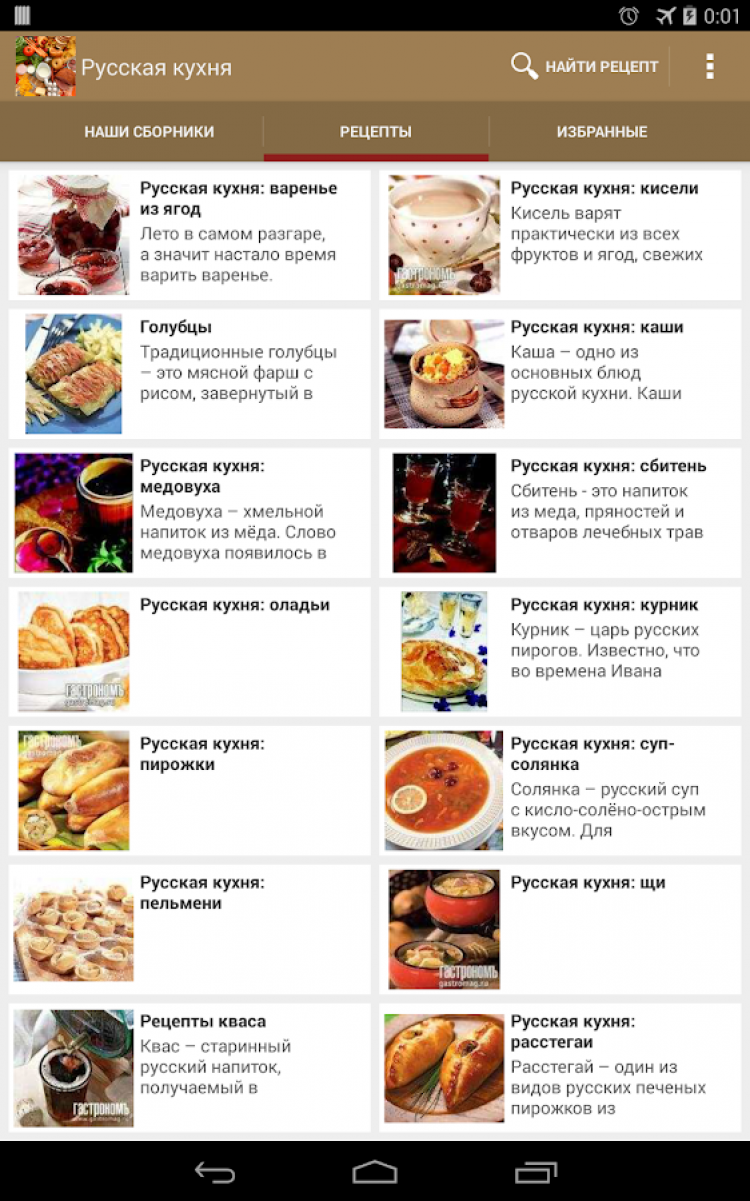View the расстегаи recipe card
Viewport: 750px width, 1201px height.
pyautogui.click(x=560, y=1069)
